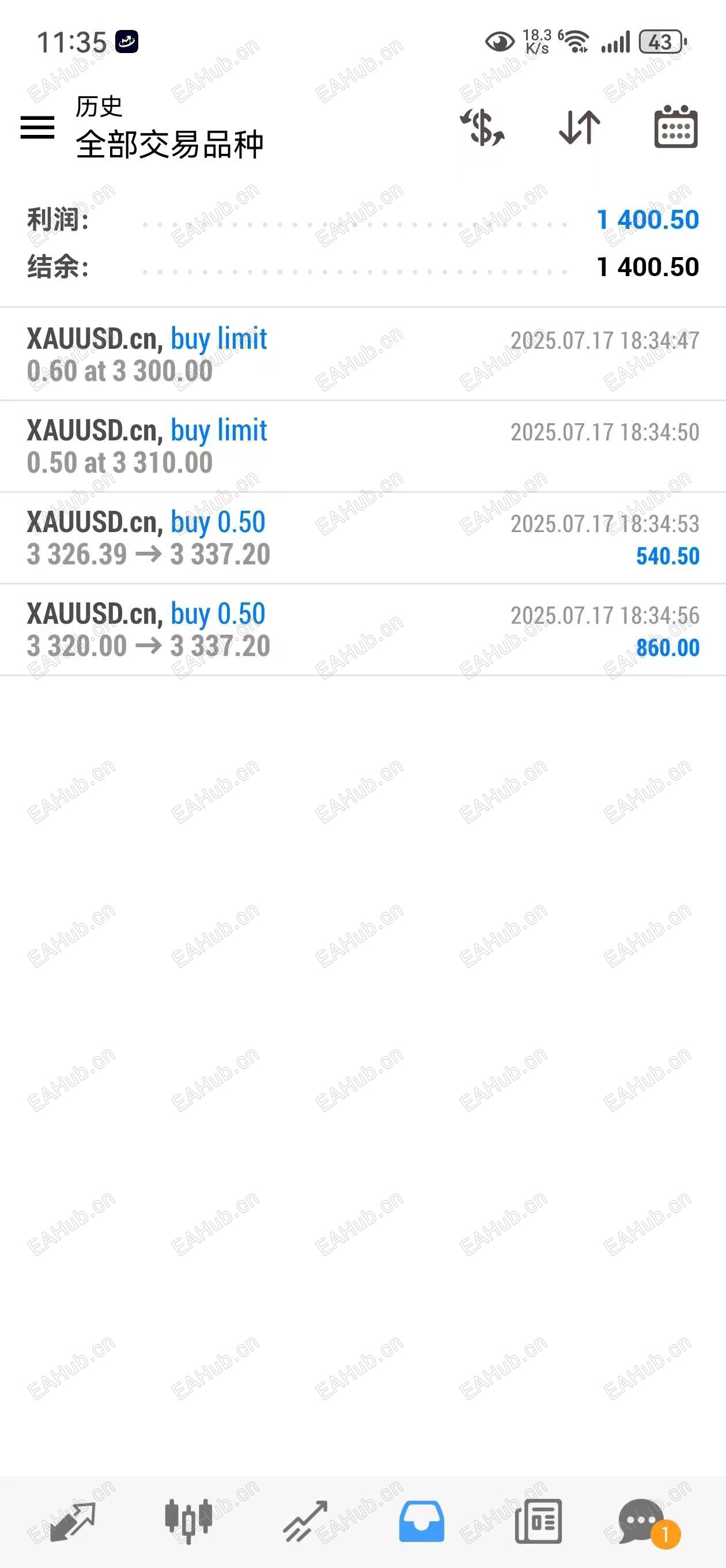Open the buy limit order at 3 310.00
The height and width of the screenshot is (1568, 726).
(362, 446)
